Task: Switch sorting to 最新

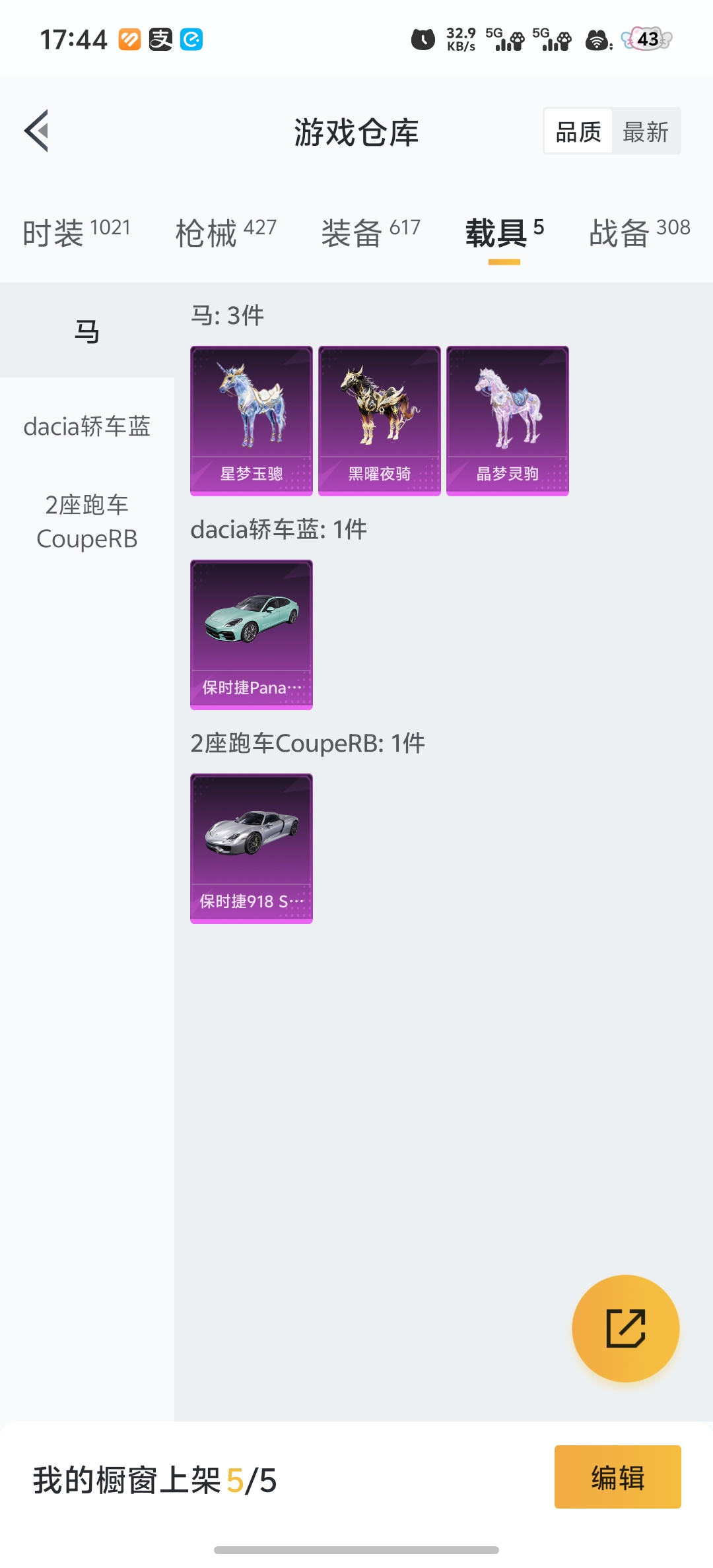Action: point(646,130)
